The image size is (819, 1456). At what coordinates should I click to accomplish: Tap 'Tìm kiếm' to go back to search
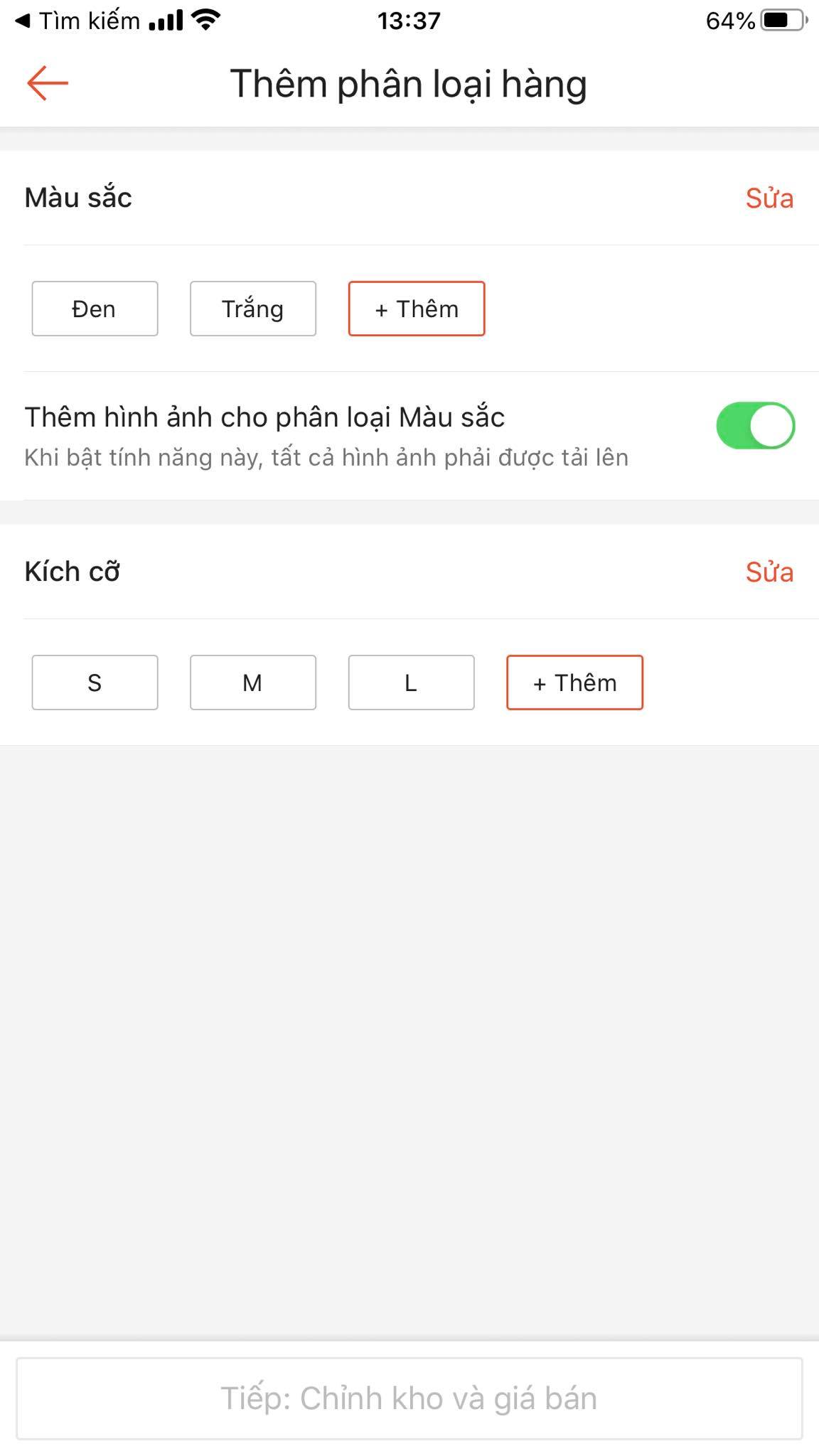[x=85, y=20]
